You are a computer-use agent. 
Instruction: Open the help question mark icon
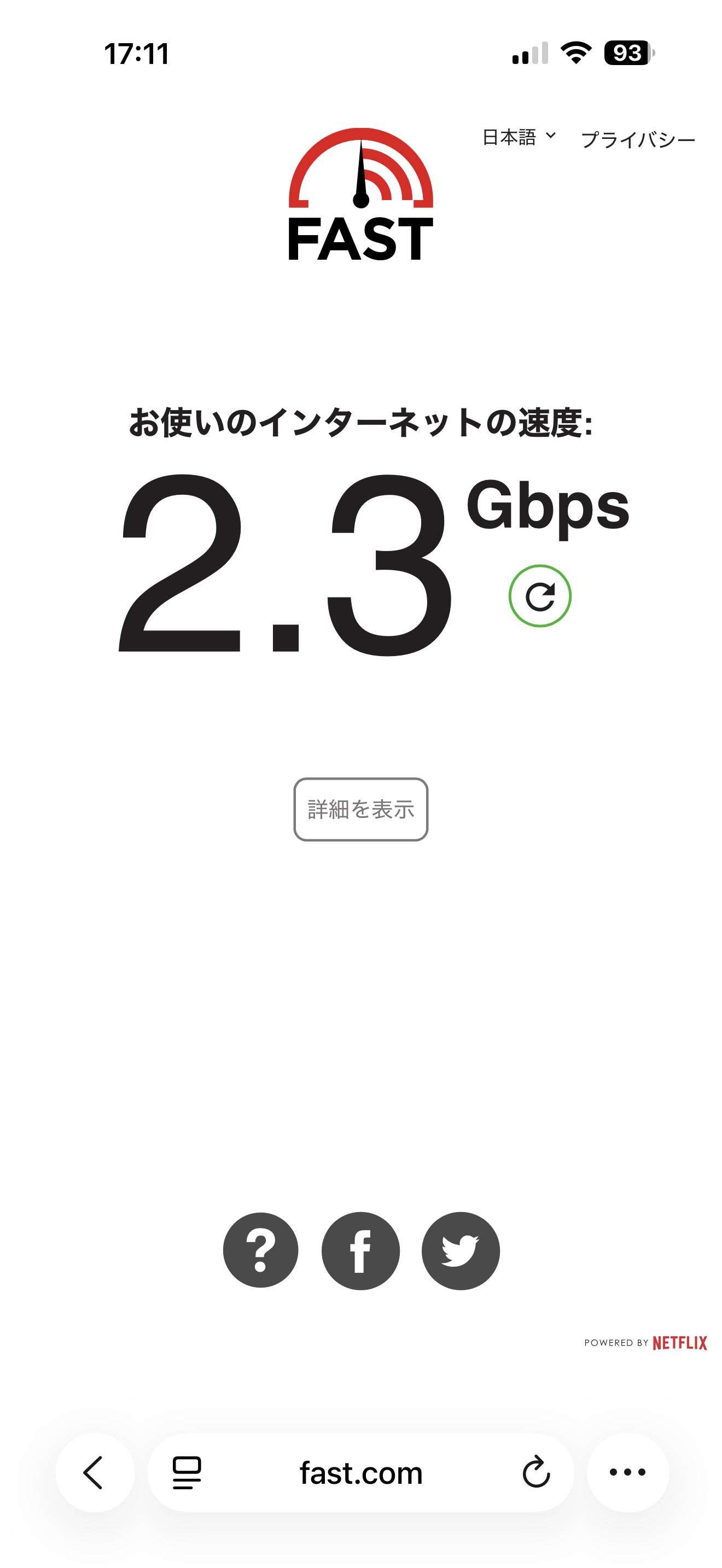coord(260,1250)
